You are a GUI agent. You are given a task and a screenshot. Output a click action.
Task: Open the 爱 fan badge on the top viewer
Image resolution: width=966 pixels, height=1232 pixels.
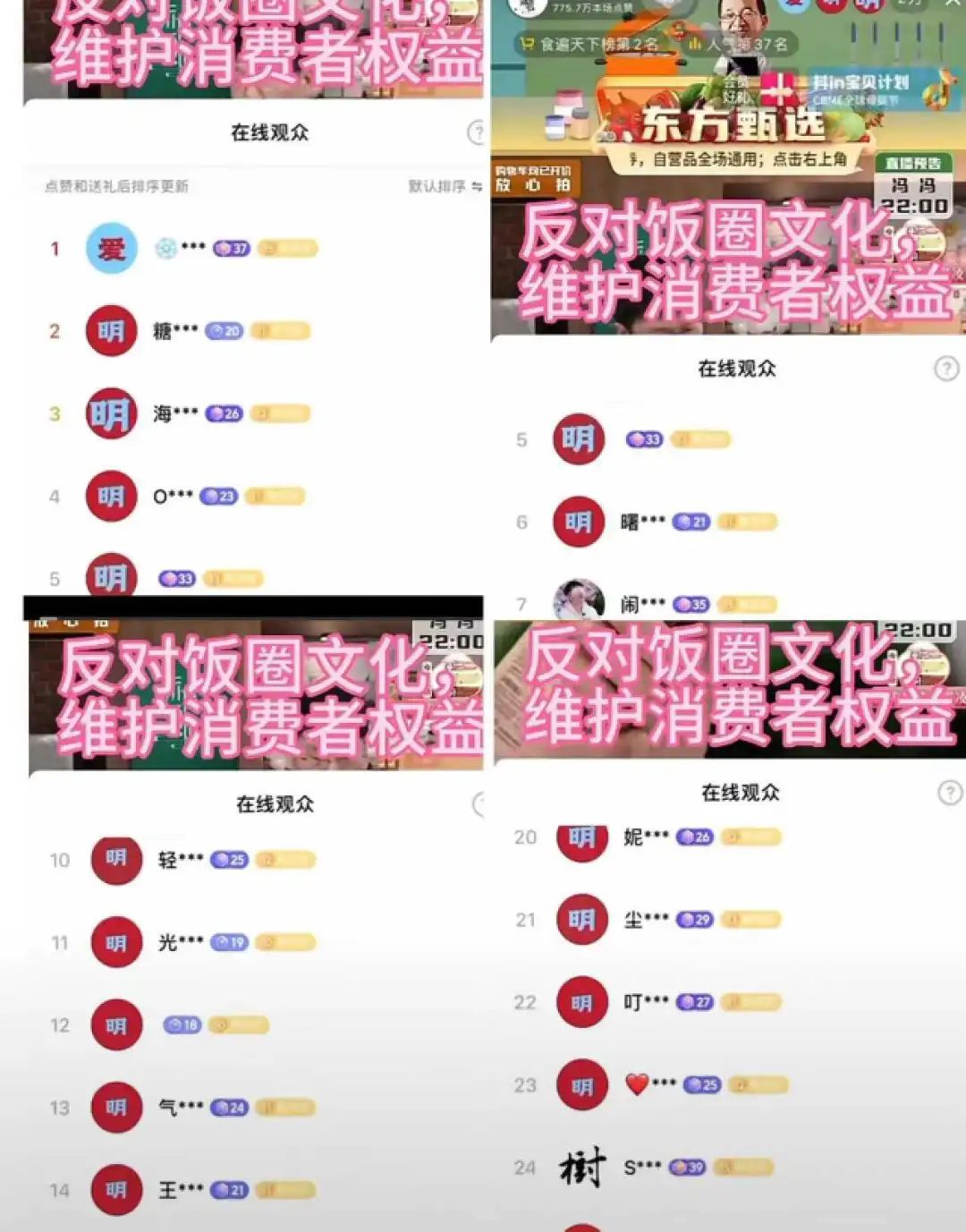click(109, 248)
